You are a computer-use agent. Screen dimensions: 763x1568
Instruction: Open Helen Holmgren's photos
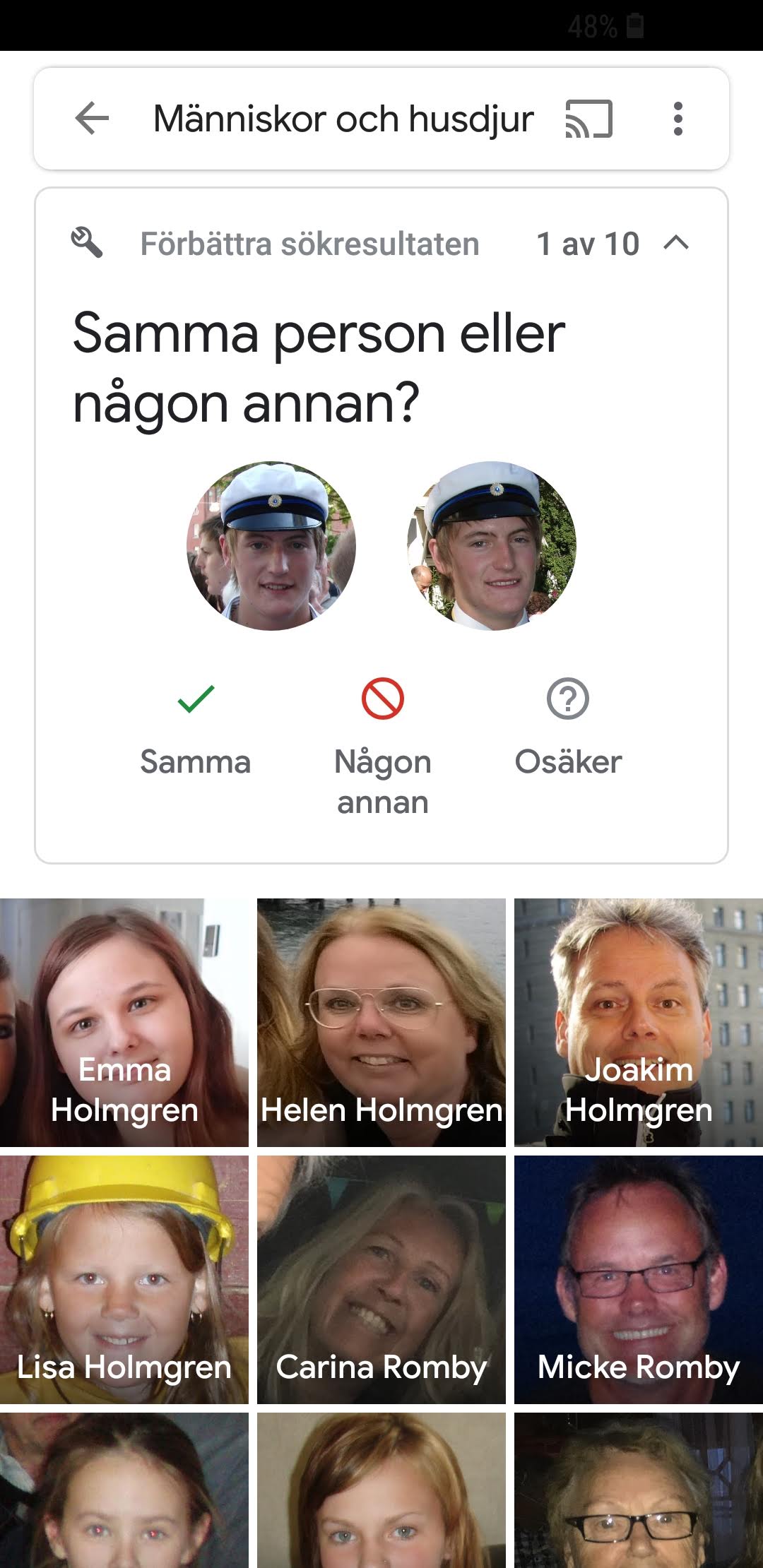tap(381, 1022)
